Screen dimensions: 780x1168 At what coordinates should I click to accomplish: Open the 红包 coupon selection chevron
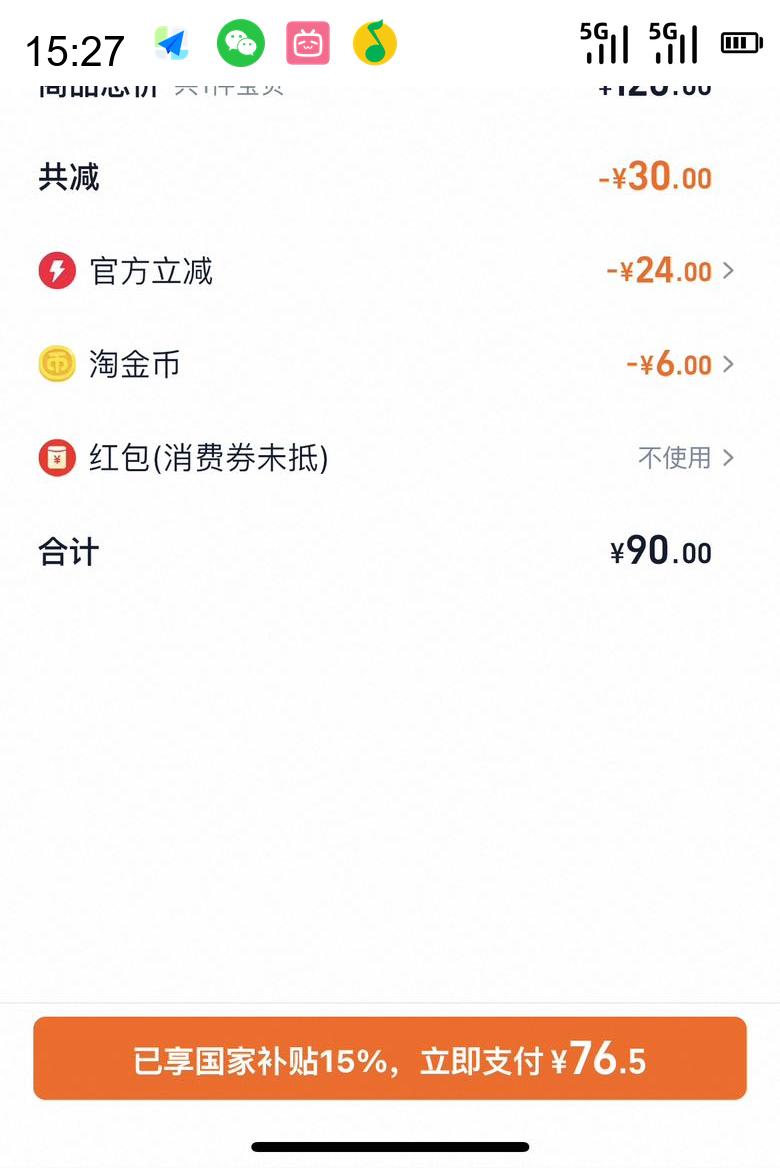click(729, 457)
